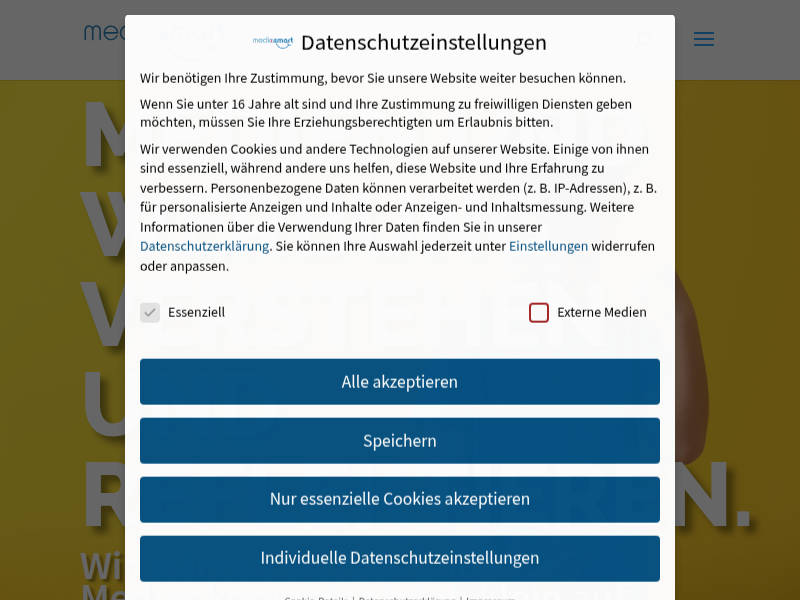Image resolution: width=800 pixels, height=600 pixels.
Task: Open the Datenschutzerklärung link in the text
Action: (x=204, y=246)
